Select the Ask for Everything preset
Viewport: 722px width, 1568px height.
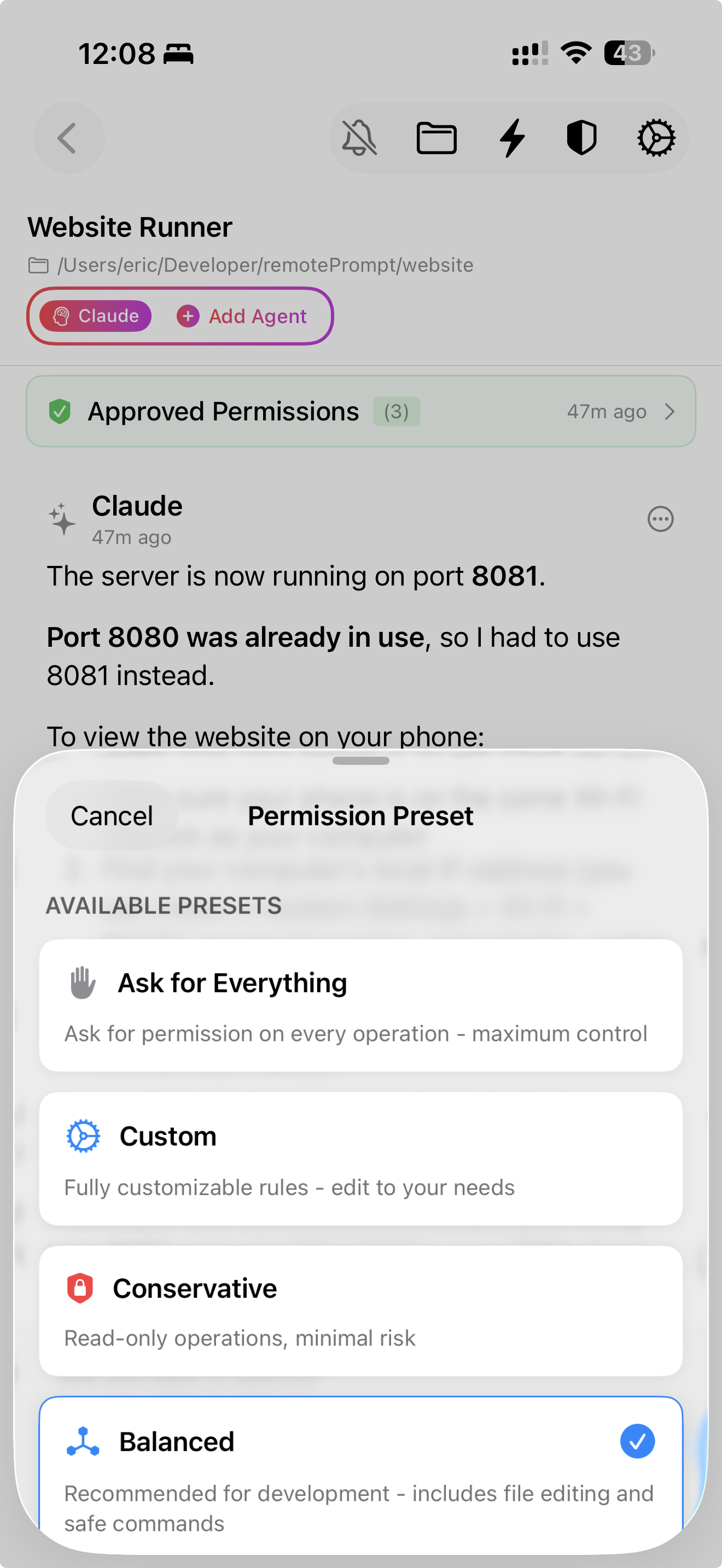(x=360, y=1004)
